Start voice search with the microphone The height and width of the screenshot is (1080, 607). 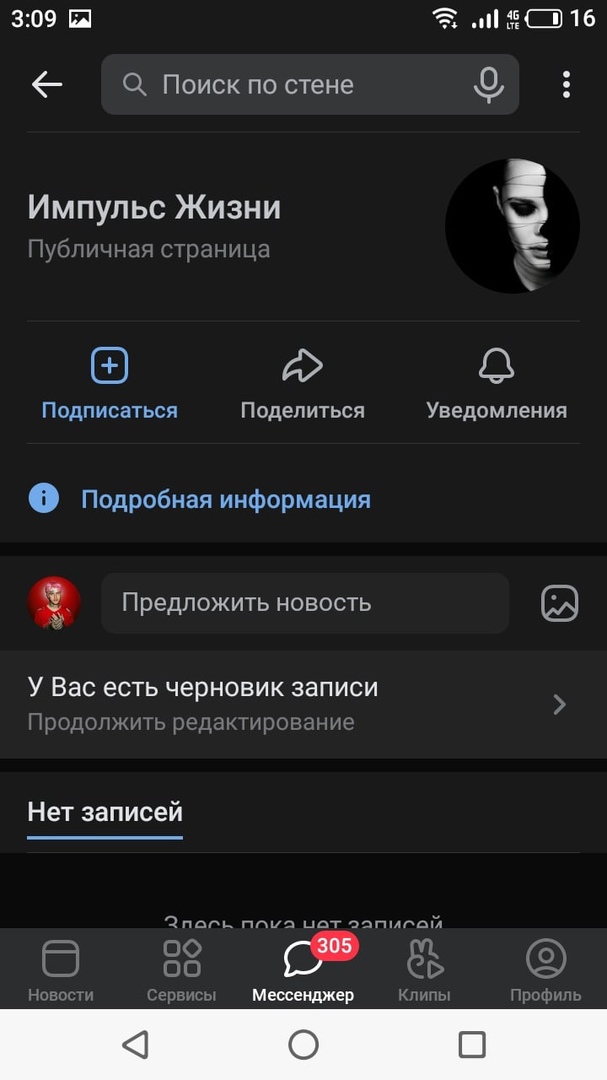point(488,85)
